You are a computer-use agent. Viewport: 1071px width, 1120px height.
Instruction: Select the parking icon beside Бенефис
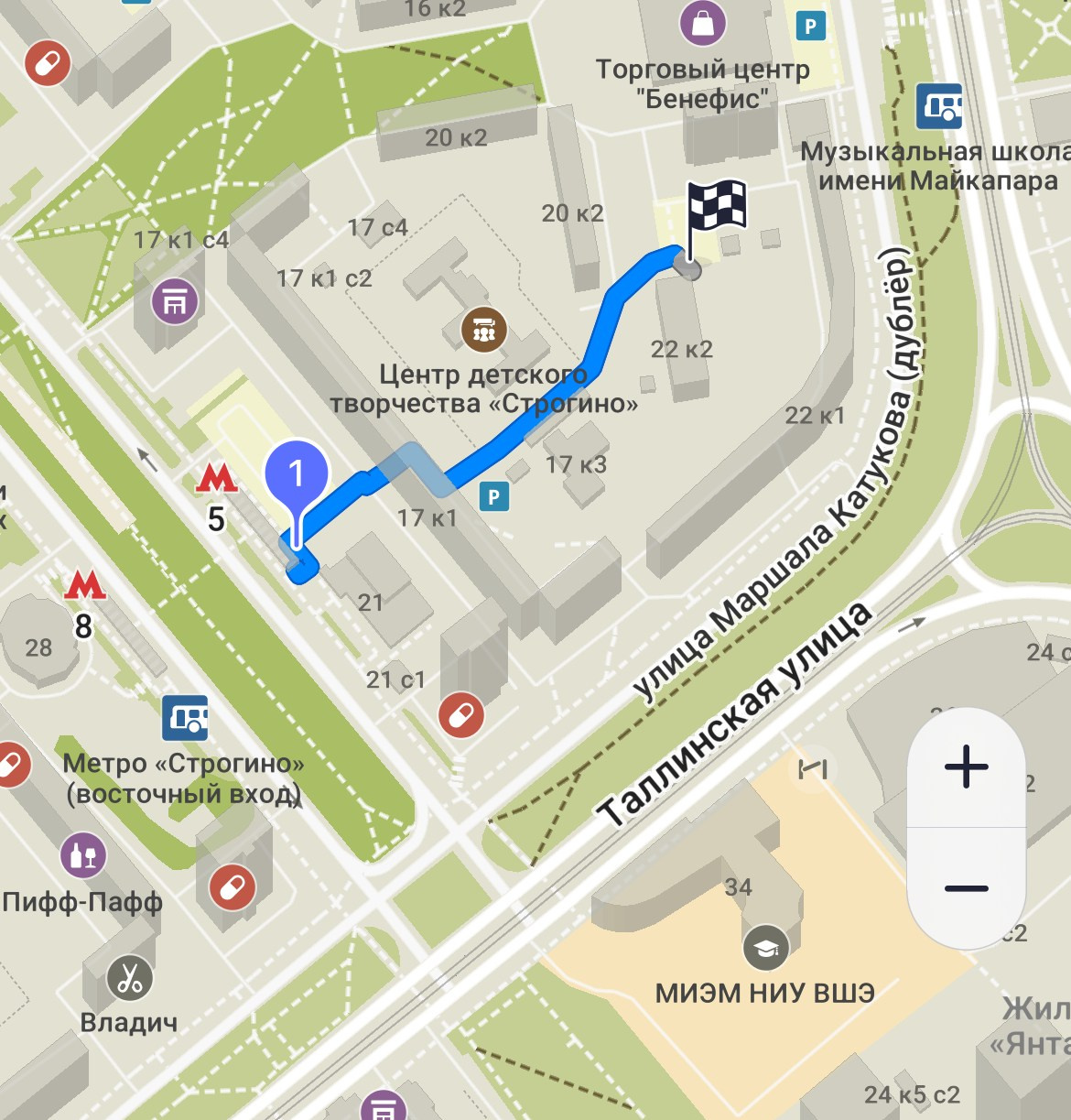coord(810,27)
